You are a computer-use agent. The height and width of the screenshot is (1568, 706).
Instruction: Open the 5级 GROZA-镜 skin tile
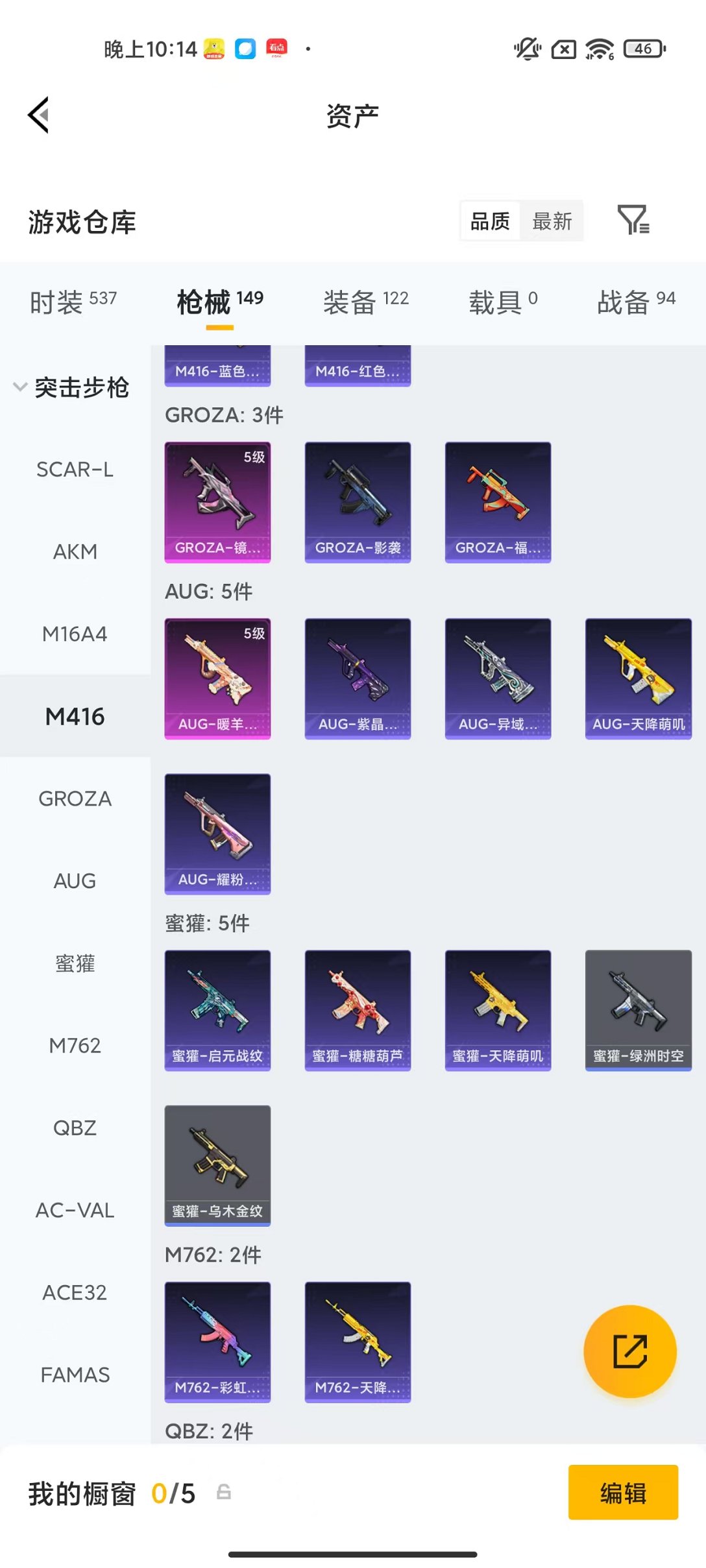[x=217, y=502]
